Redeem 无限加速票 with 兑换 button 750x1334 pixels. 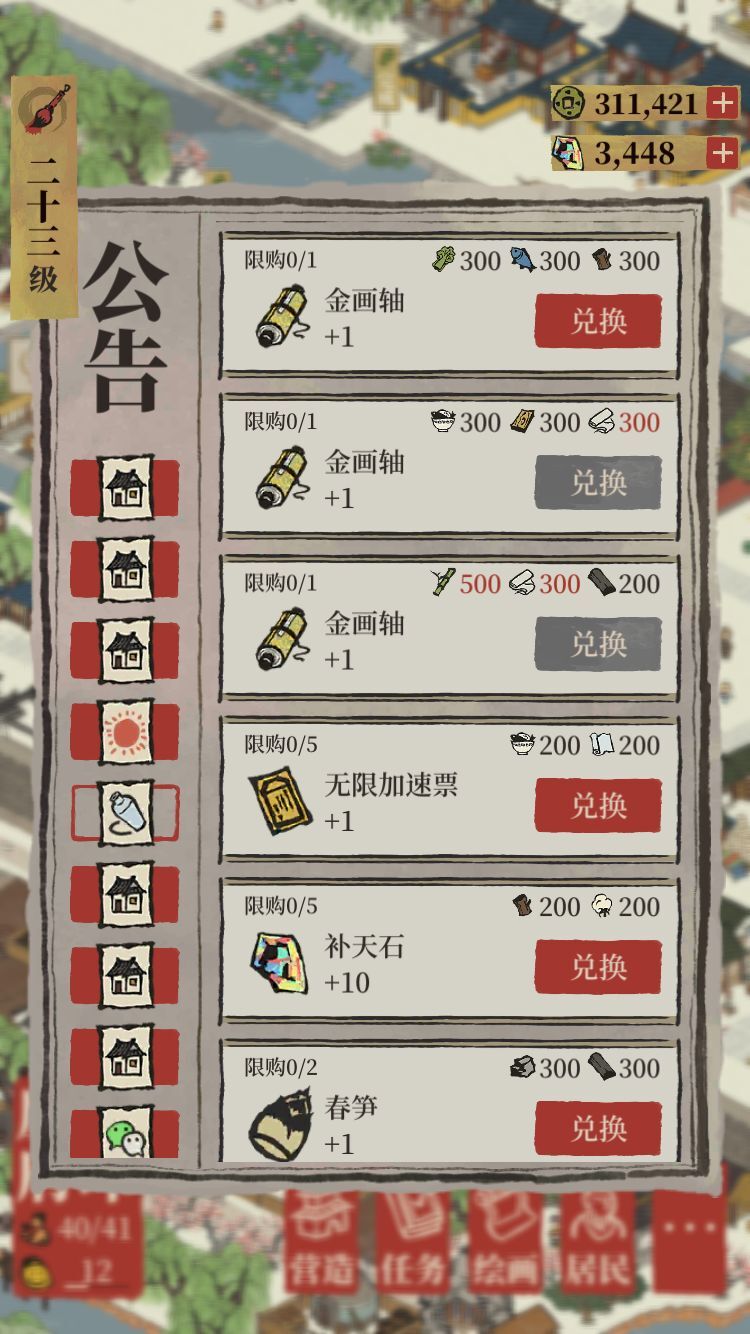tap(598, 805)
